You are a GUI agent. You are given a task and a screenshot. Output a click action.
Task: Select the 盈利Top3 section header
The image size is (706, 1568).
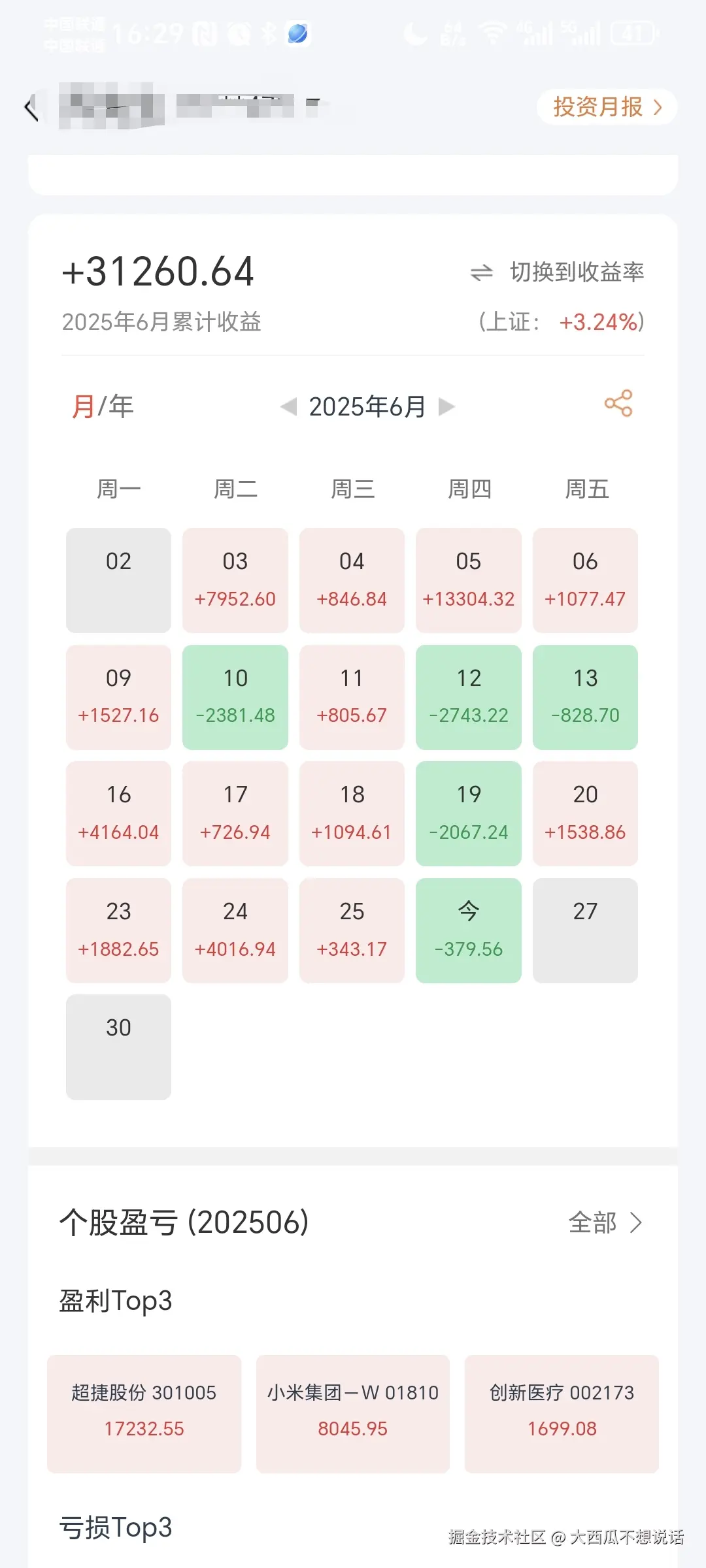point(116,1301)
